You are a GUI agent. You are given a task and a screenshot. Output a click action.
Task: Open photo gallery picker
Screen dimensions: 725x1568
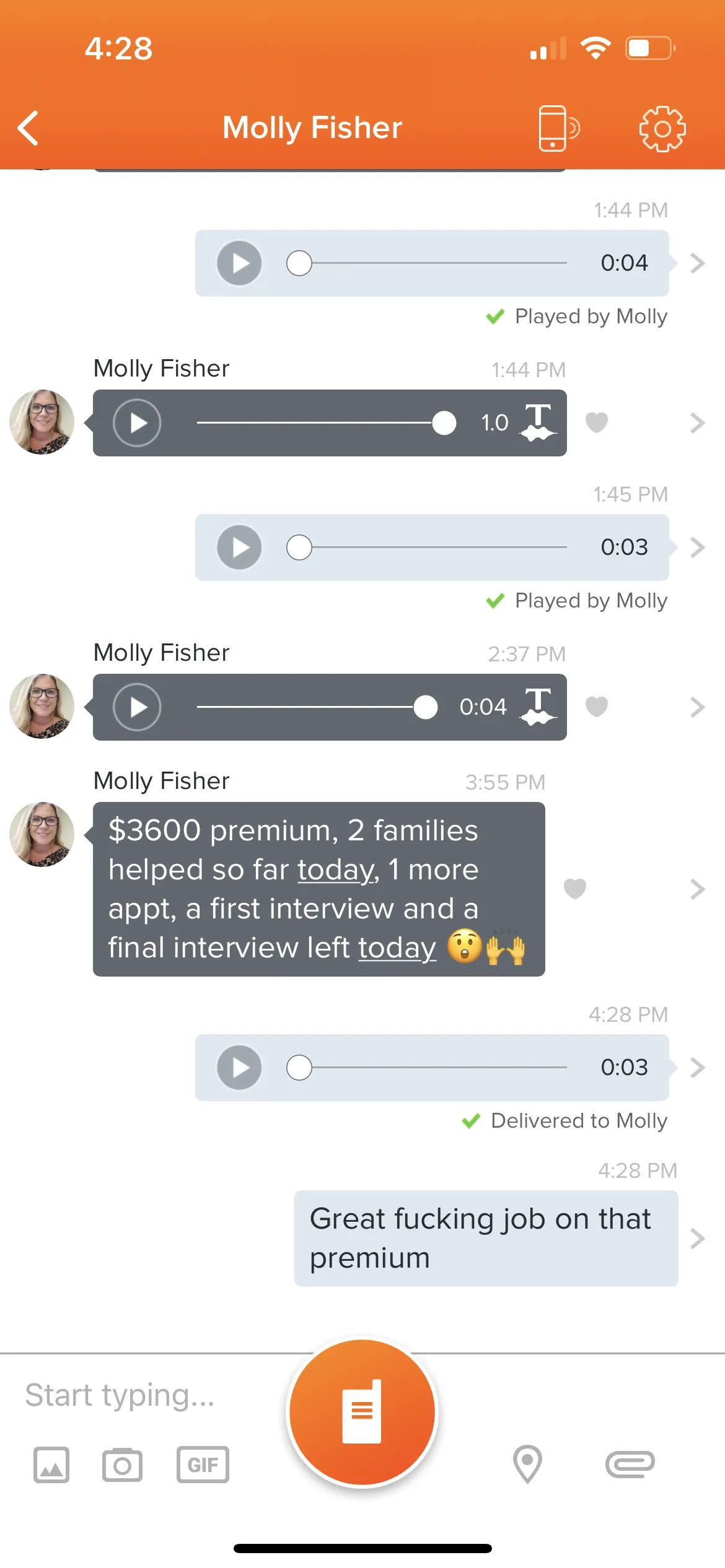[x=51, y=1465]
